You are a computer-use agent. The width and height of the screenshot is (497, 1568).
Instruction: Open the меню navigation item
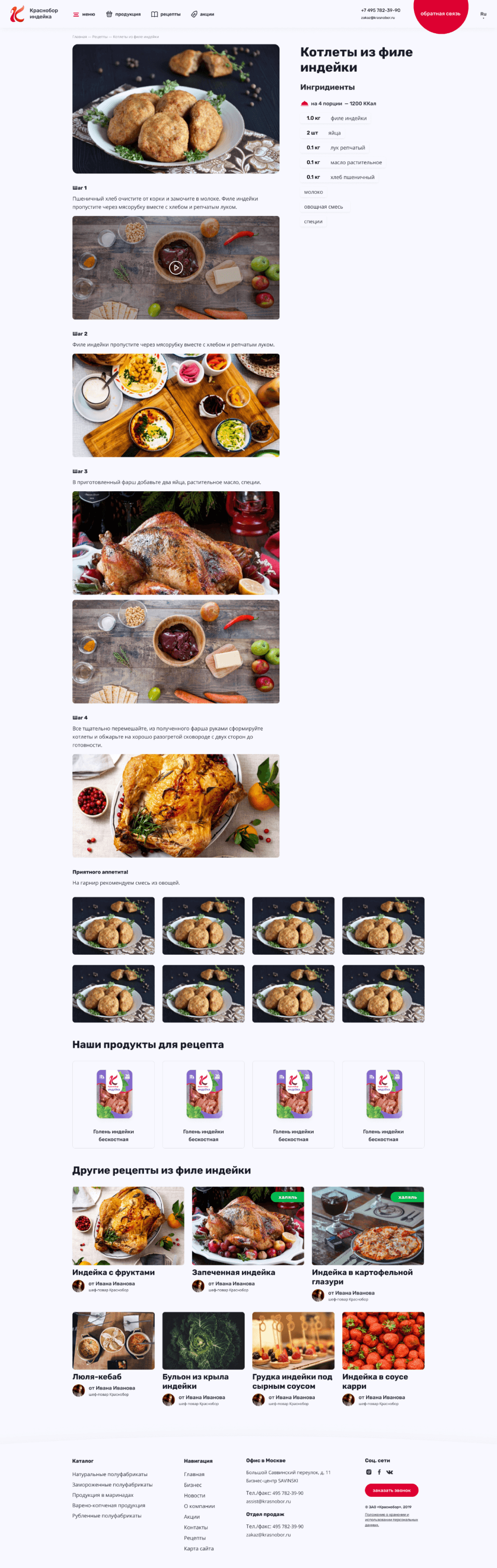(84, 14)
